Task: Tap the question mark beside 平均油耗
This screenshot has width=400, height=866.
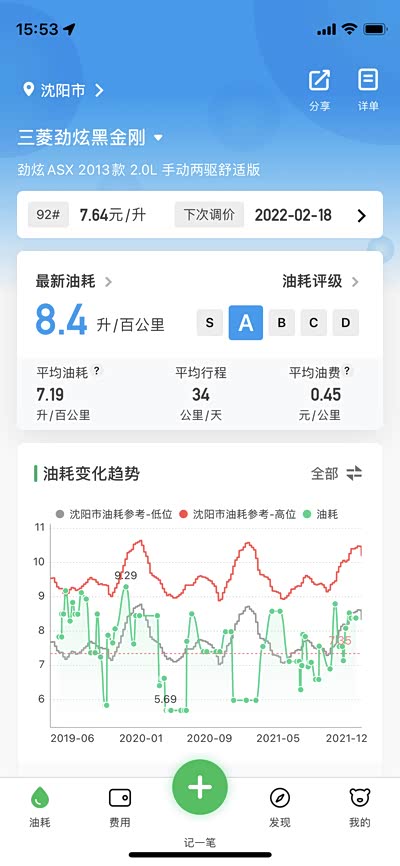Action: click(97, 371)
